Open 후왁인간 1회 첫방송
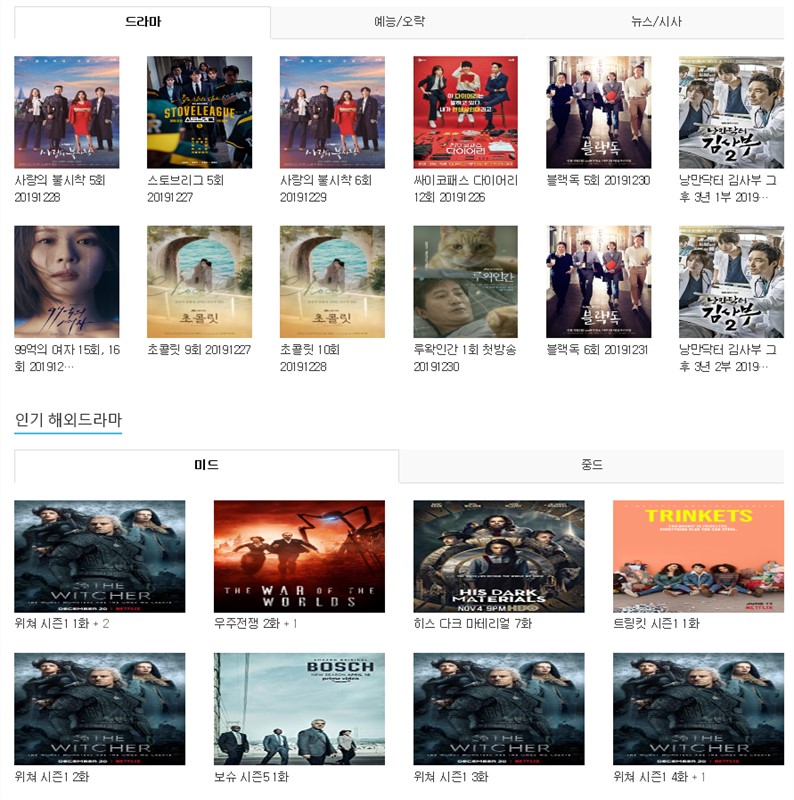 click(x=465, y=281)
